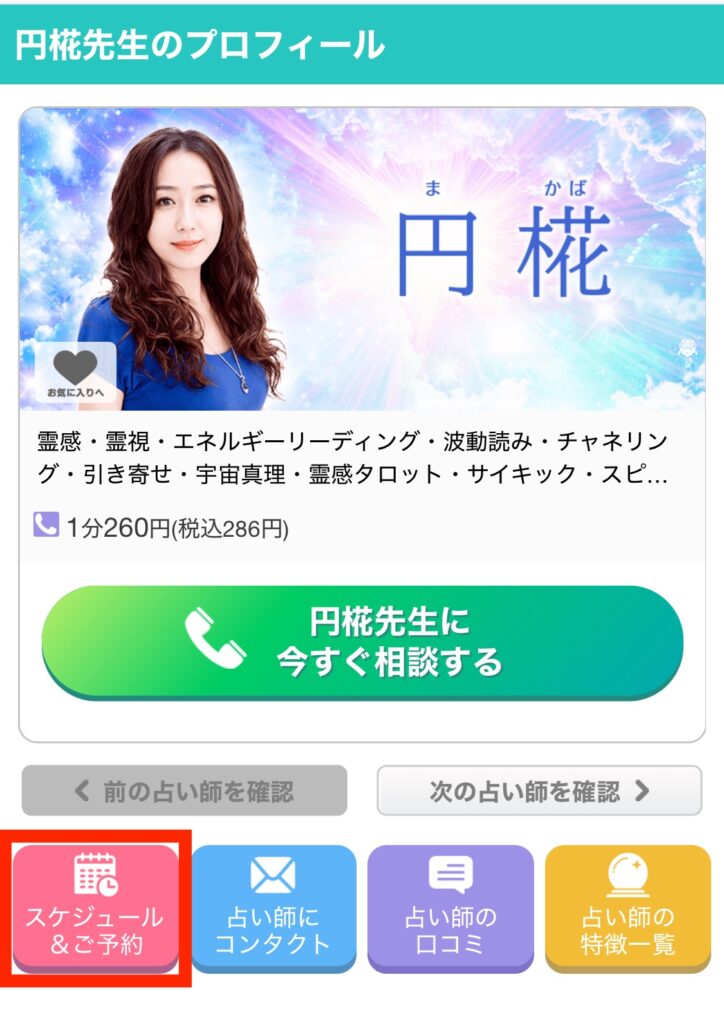Open 占い師の特徴一覧
724x1024 pixels.
[x=628, y=906]
